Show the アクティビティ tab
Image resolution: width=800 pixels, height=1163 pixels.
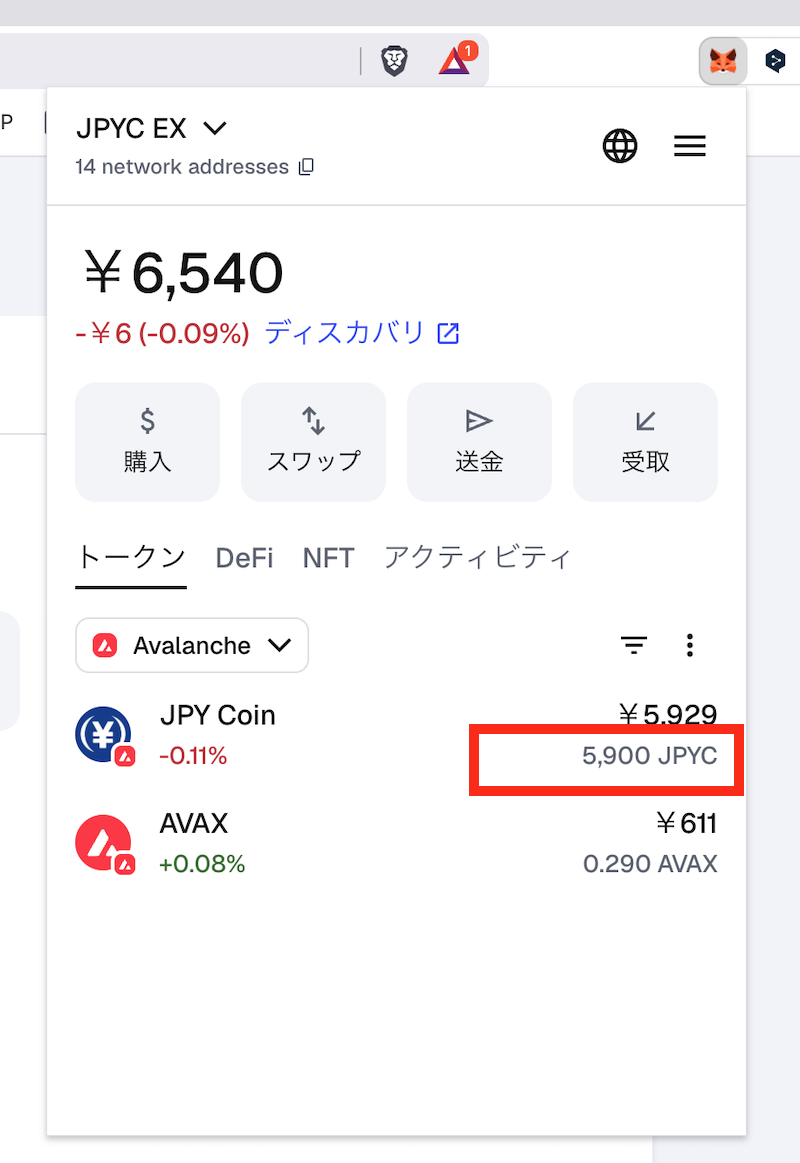(477, 558)
